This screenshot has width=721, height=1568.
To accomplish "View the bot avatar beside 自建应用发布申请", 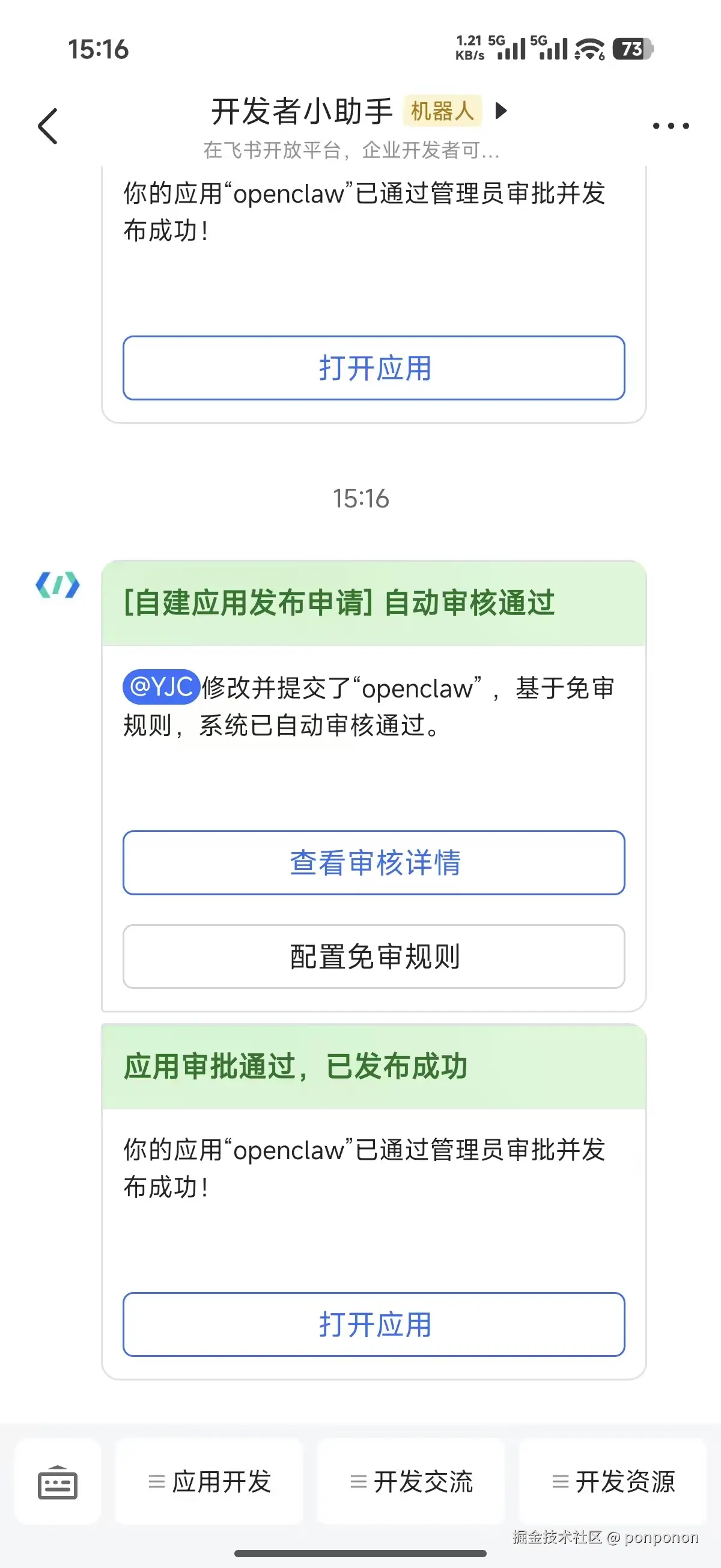I will pyautogui.click(x=58, y=585).
